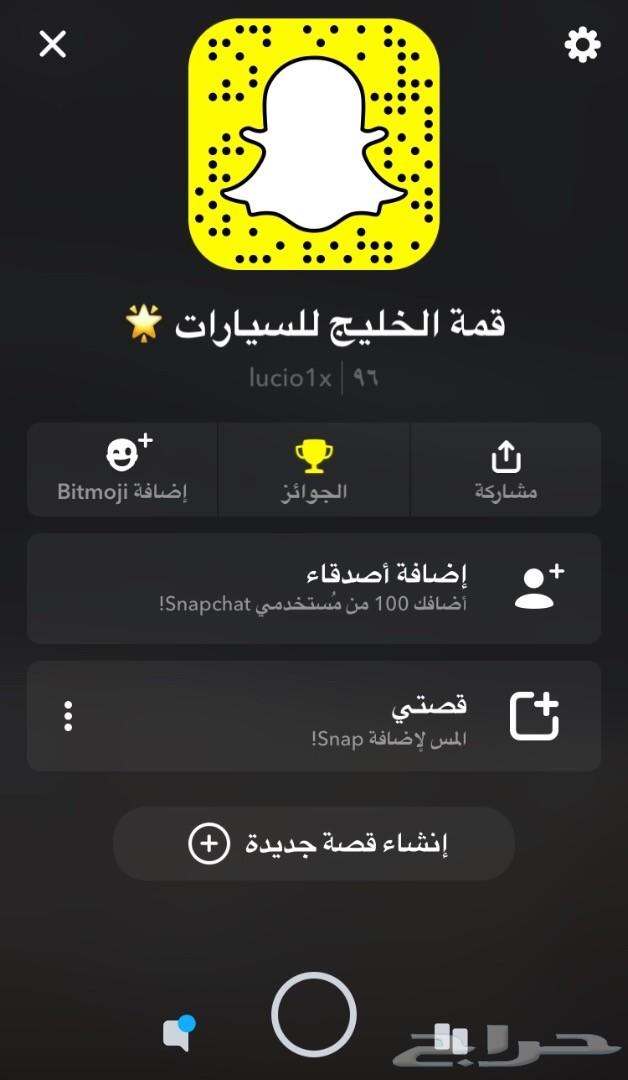
Task: Open the الجوائز trophies section
Action: coord(313,469)
